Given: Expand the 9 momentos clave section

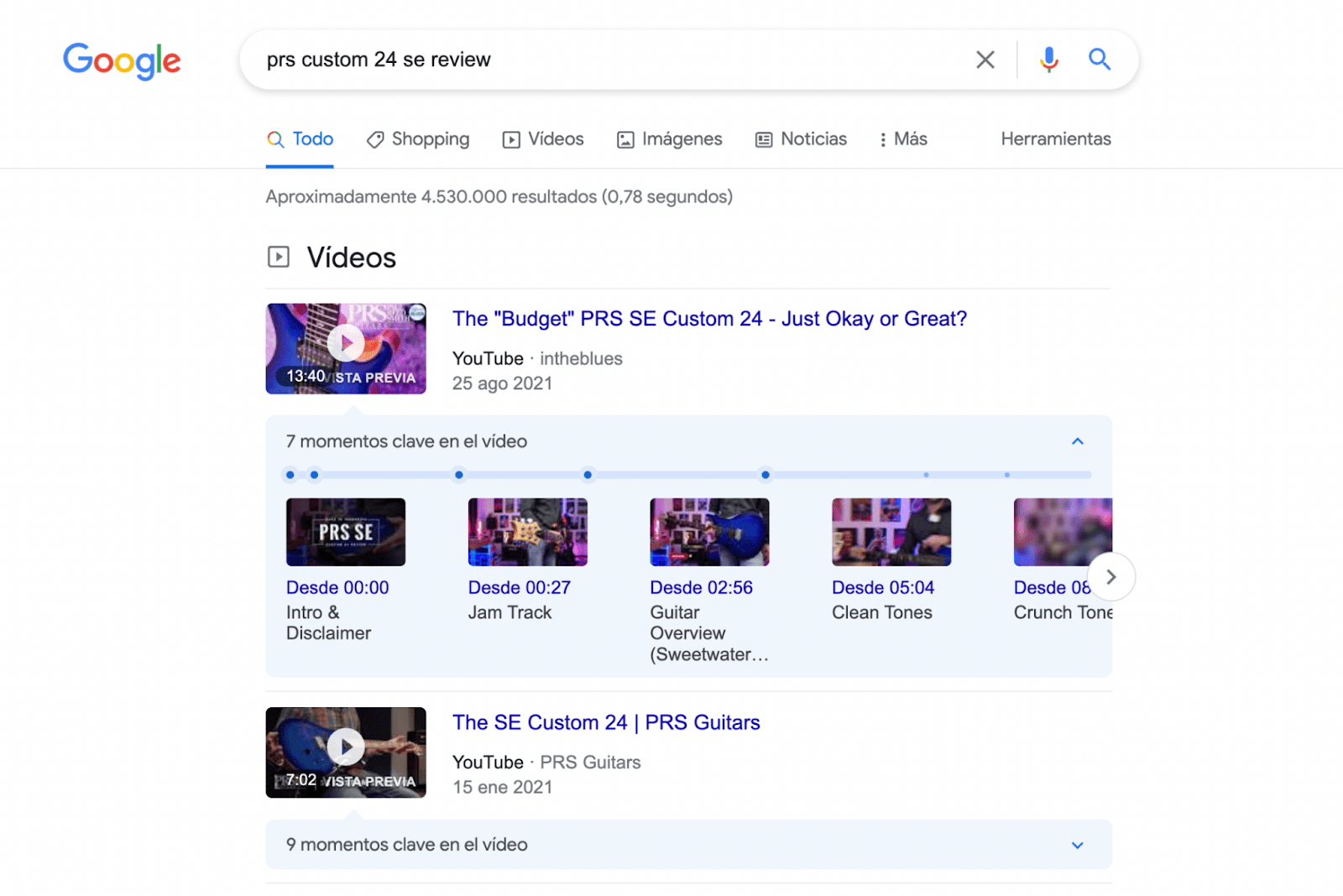Looking at the screenshot, I should tap(1077, 845).
